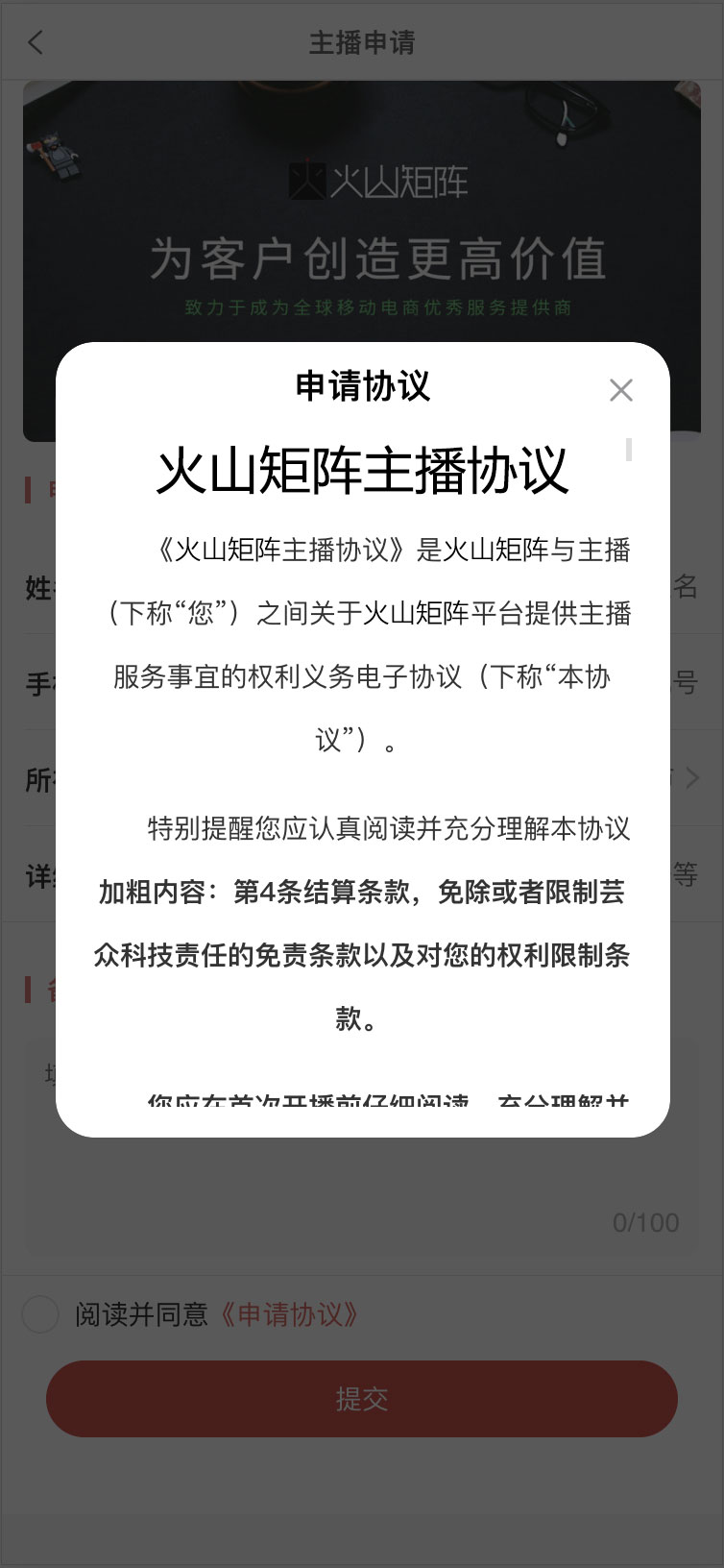Submit the application with 提交
This screenshot has height=1568, width=724.
pos(362,1399)
